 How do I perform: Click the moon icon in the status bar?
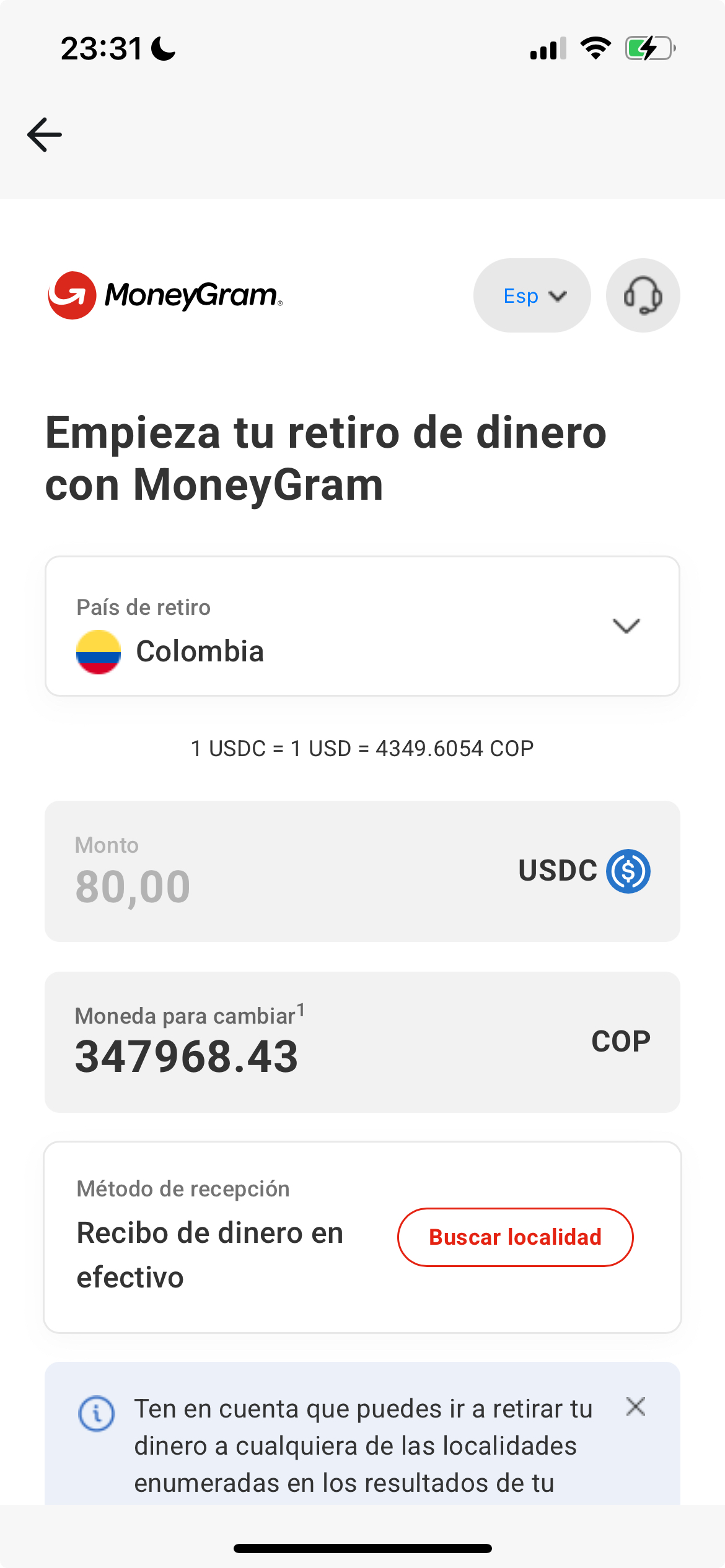point(161,49)
